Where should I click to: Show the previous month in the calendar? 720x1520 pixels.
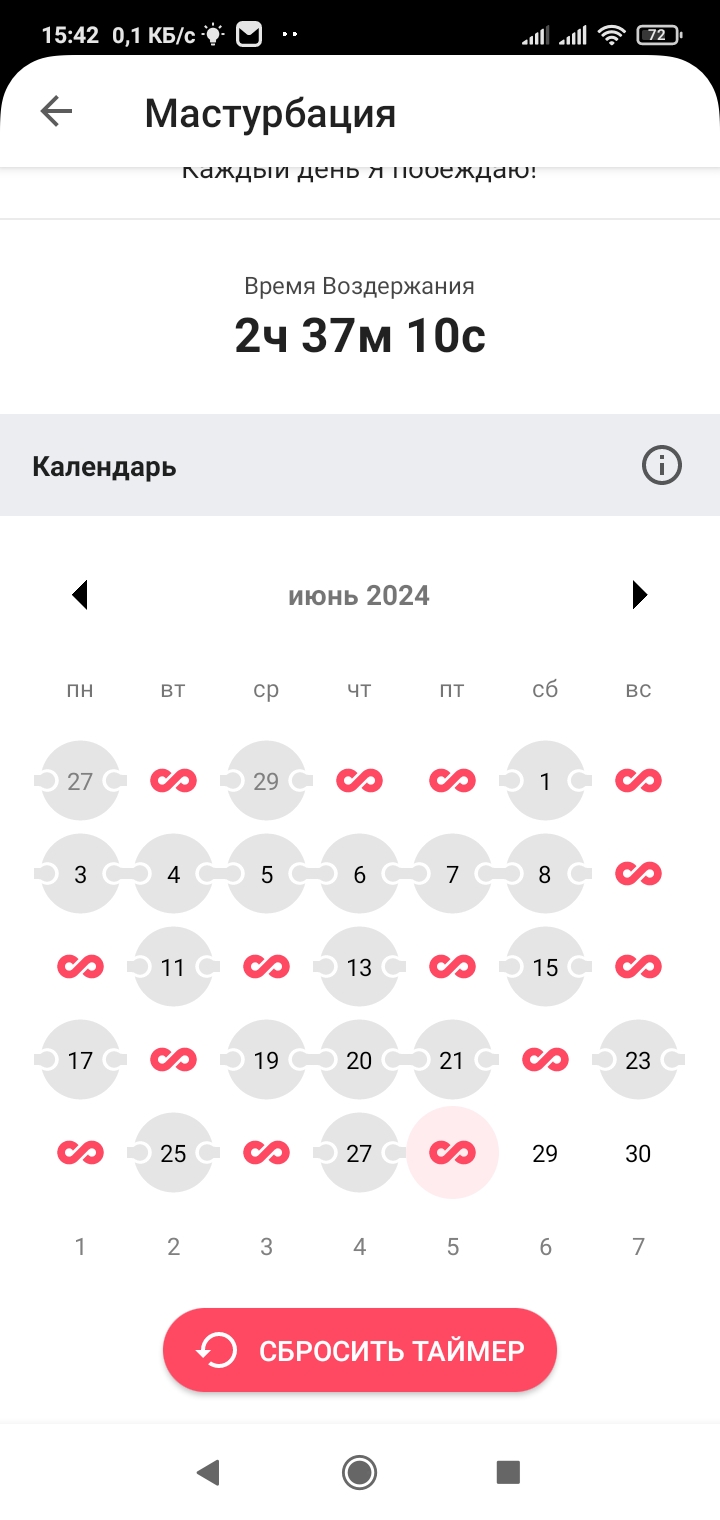[80, 595]
